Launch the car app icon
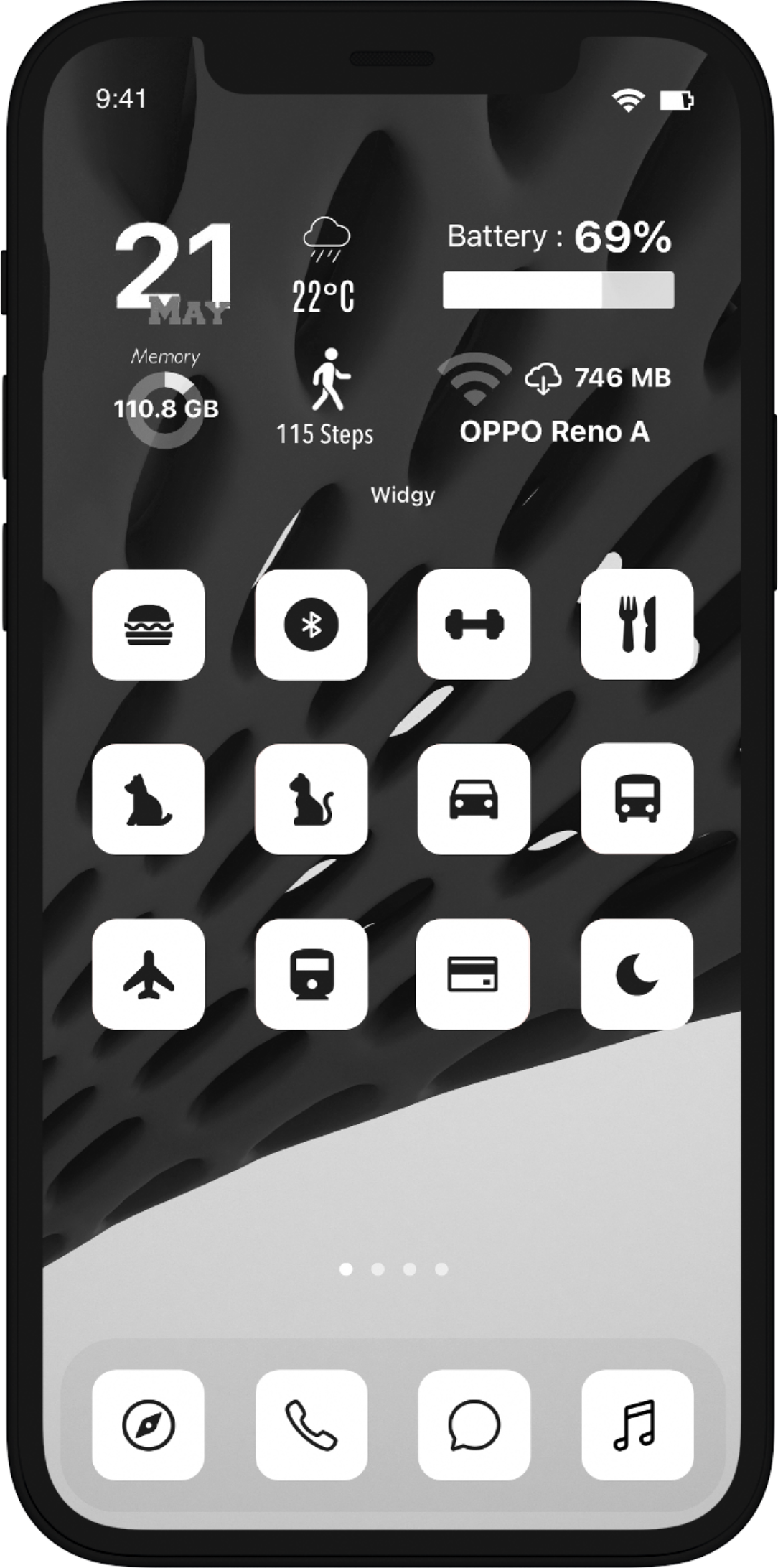Image resolution: width=778 pixels, height=1568 pixels. 474,799
